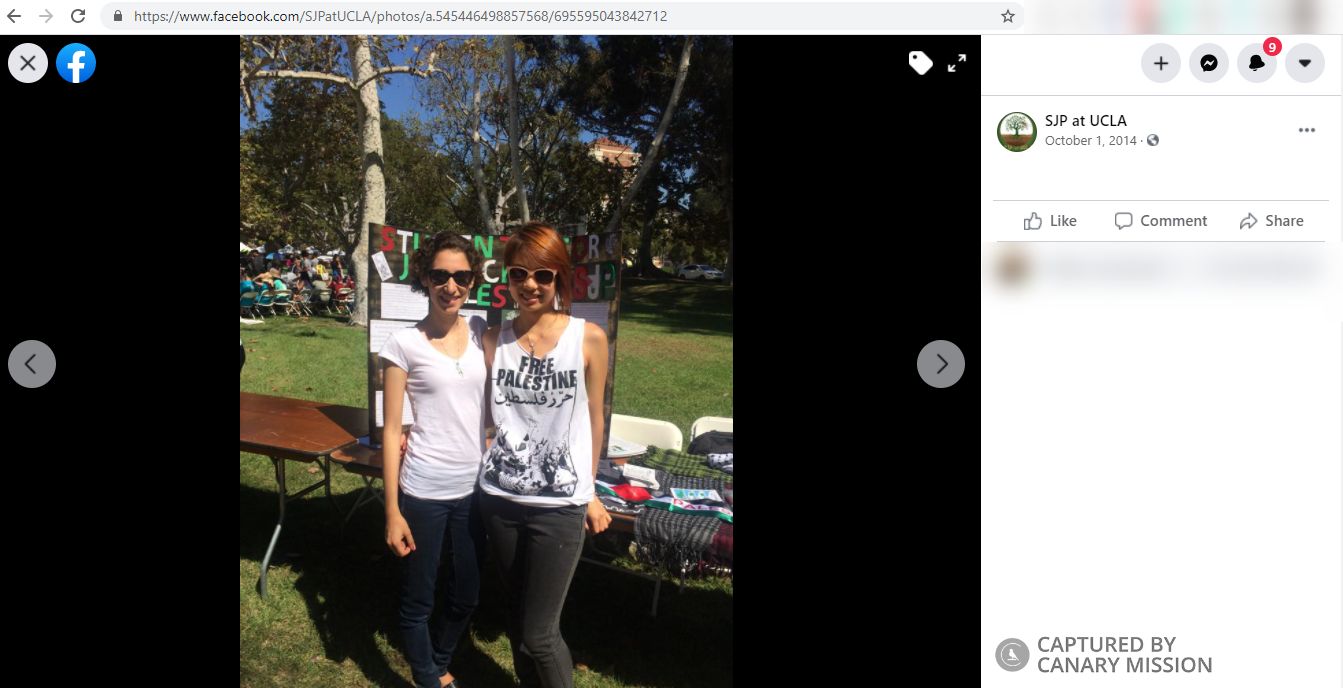Like this photo

pos(1050,221)
